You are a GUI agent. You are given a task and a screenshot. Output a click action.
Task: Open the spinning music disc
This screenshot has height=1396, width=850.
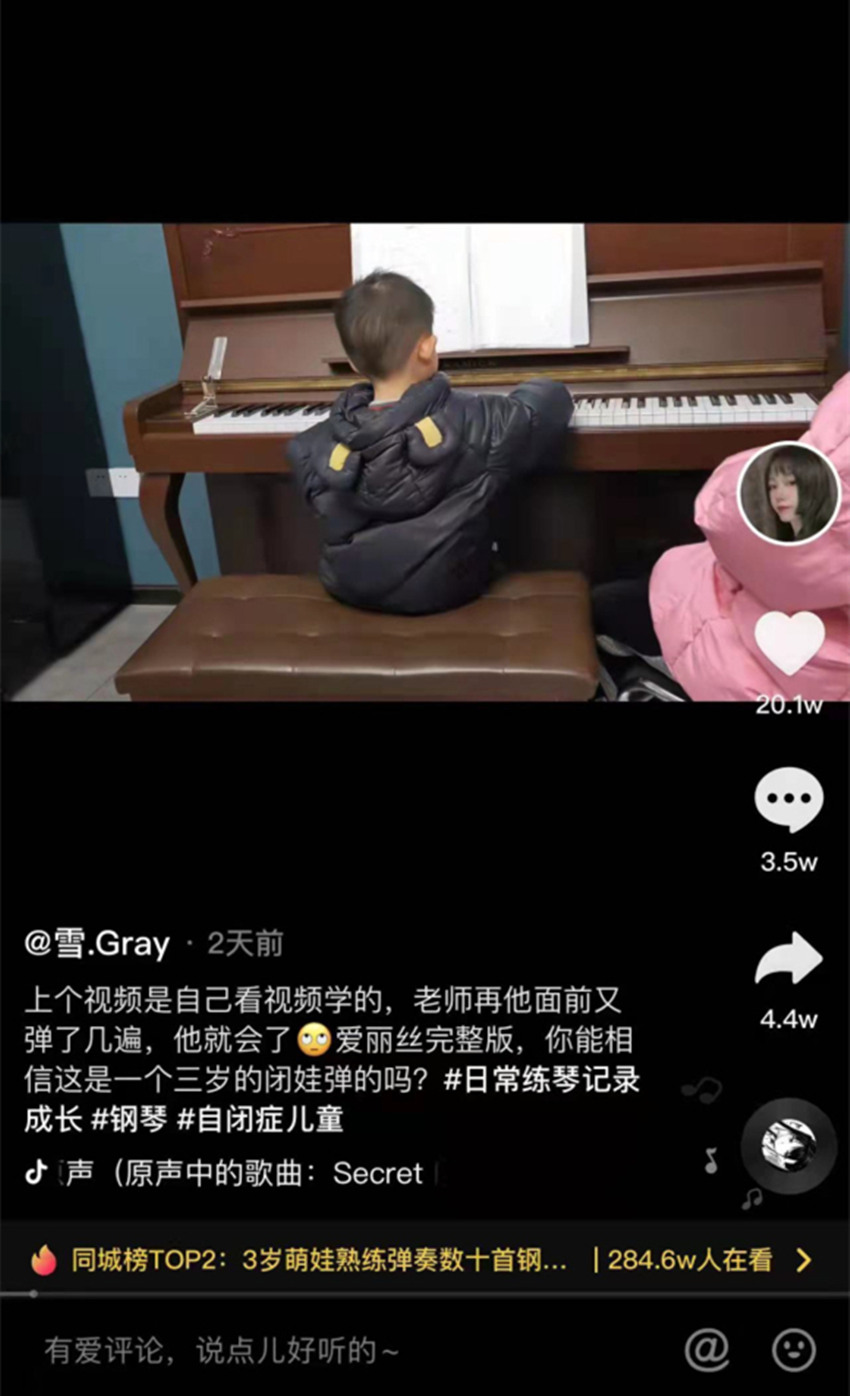coord(788,1146)
